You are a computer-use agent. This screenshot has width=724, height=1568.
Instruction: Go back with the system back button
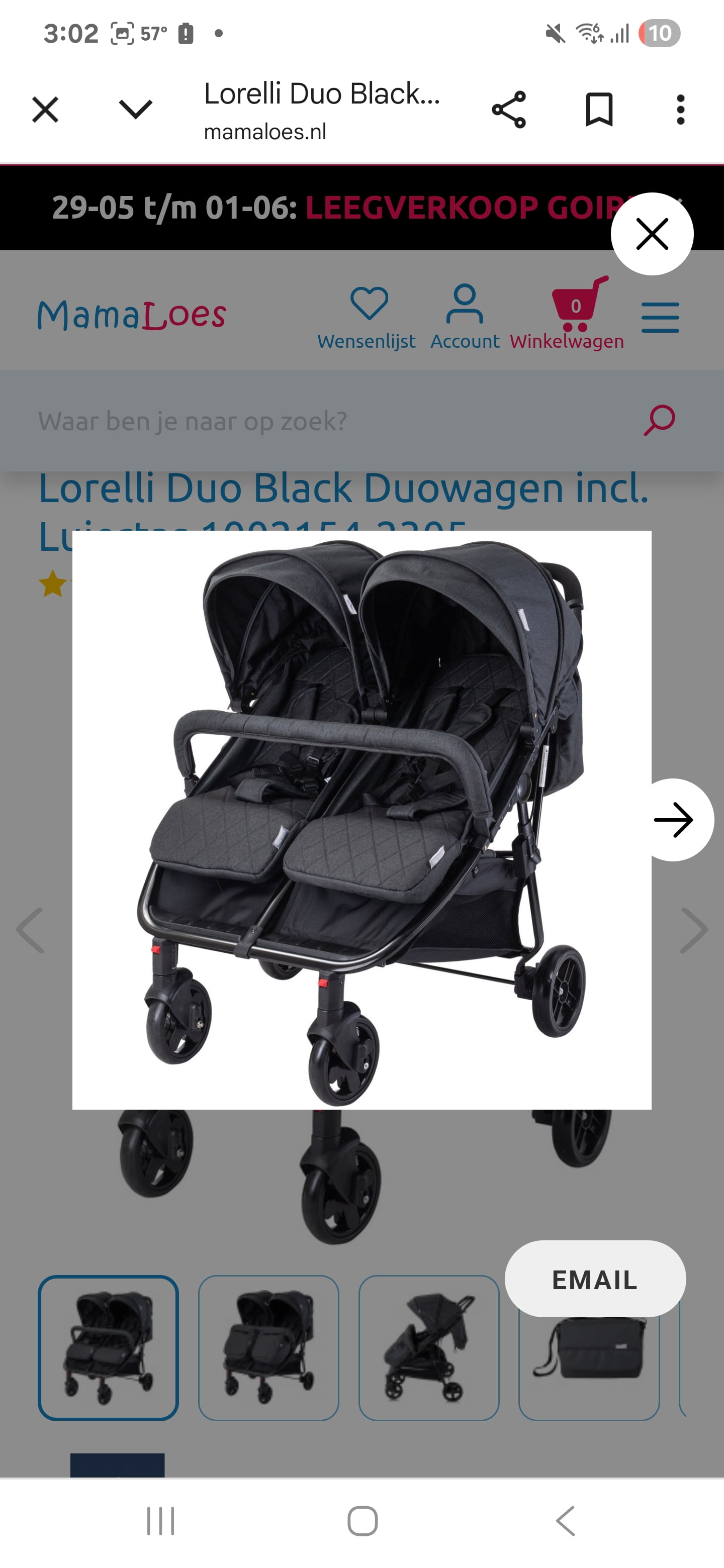(x=566, y=1521)
